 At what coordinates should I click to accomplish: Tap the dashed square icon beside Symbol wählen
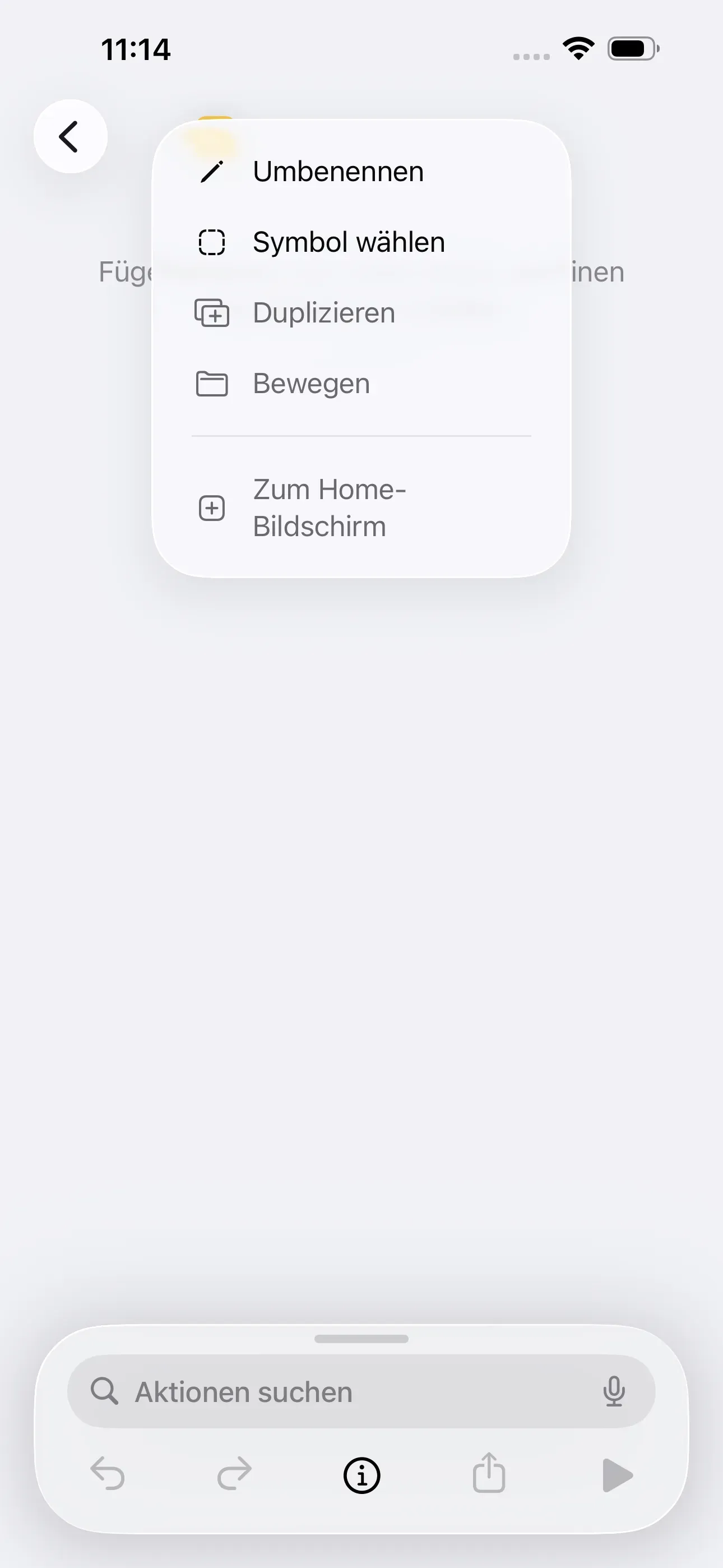coord(212,242)
